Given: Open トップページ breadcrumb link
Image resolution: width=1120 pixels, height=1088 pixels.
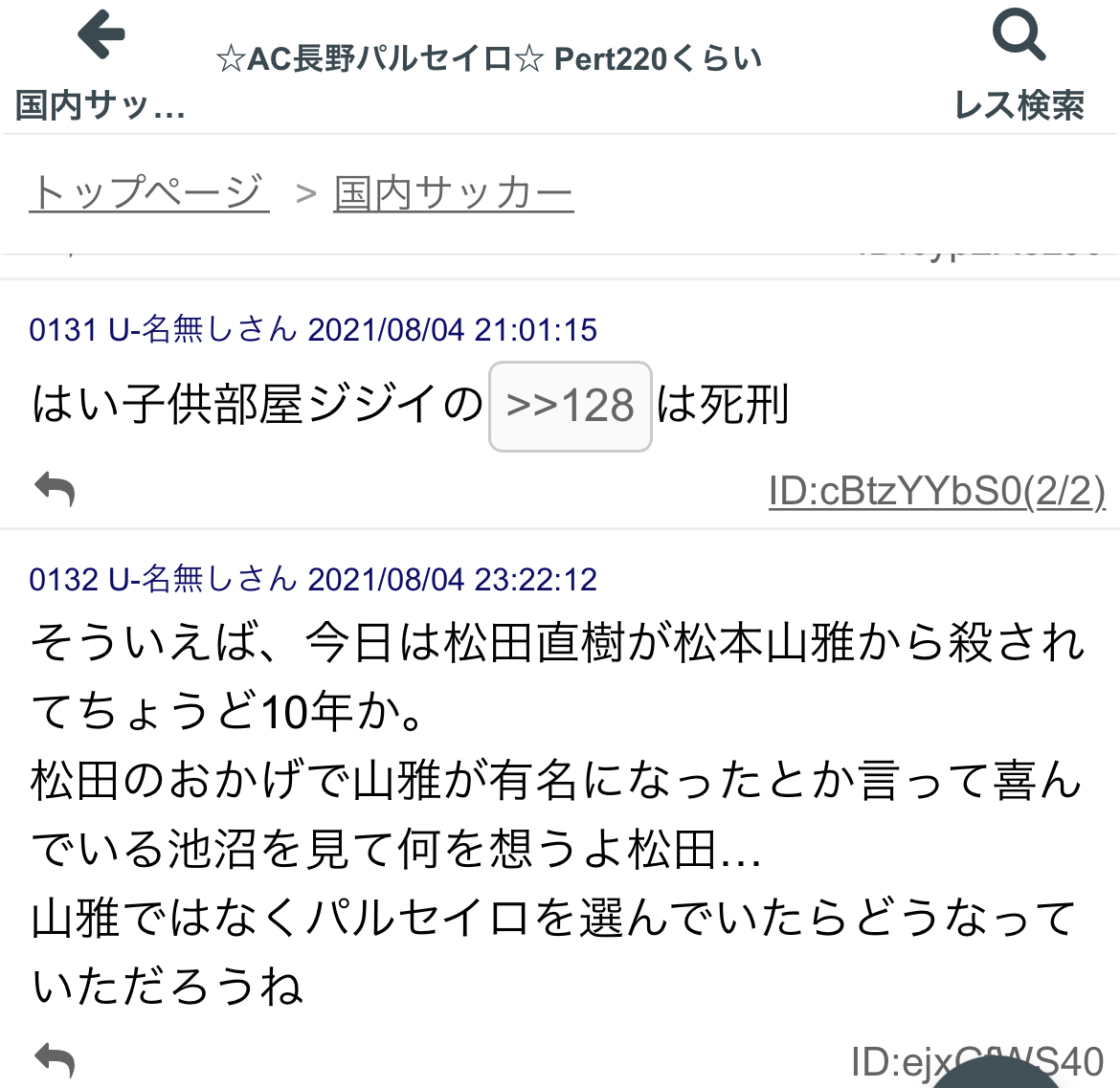Looking at the screenshot, I should (x=149, y=192).
